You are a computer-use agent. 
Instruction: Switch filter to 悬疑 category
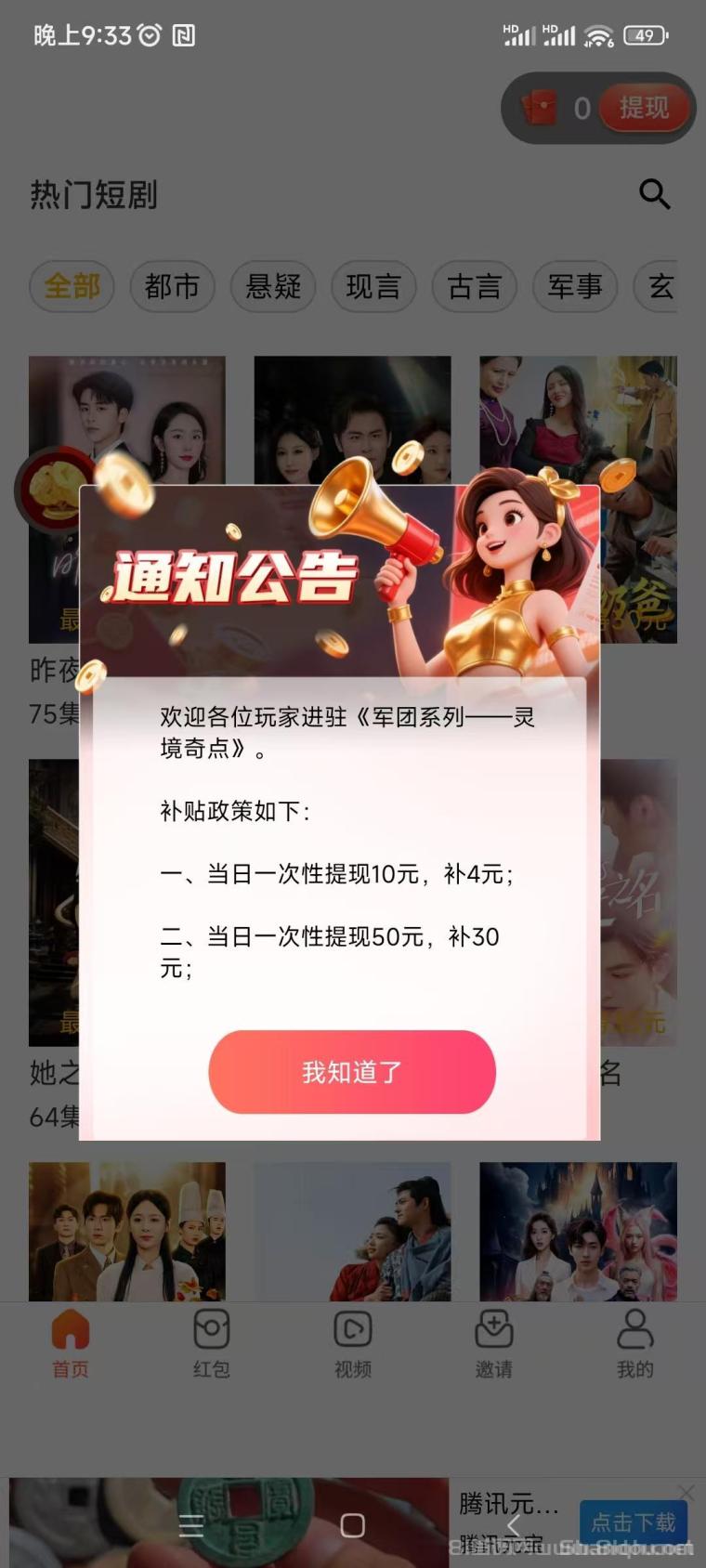273,287
